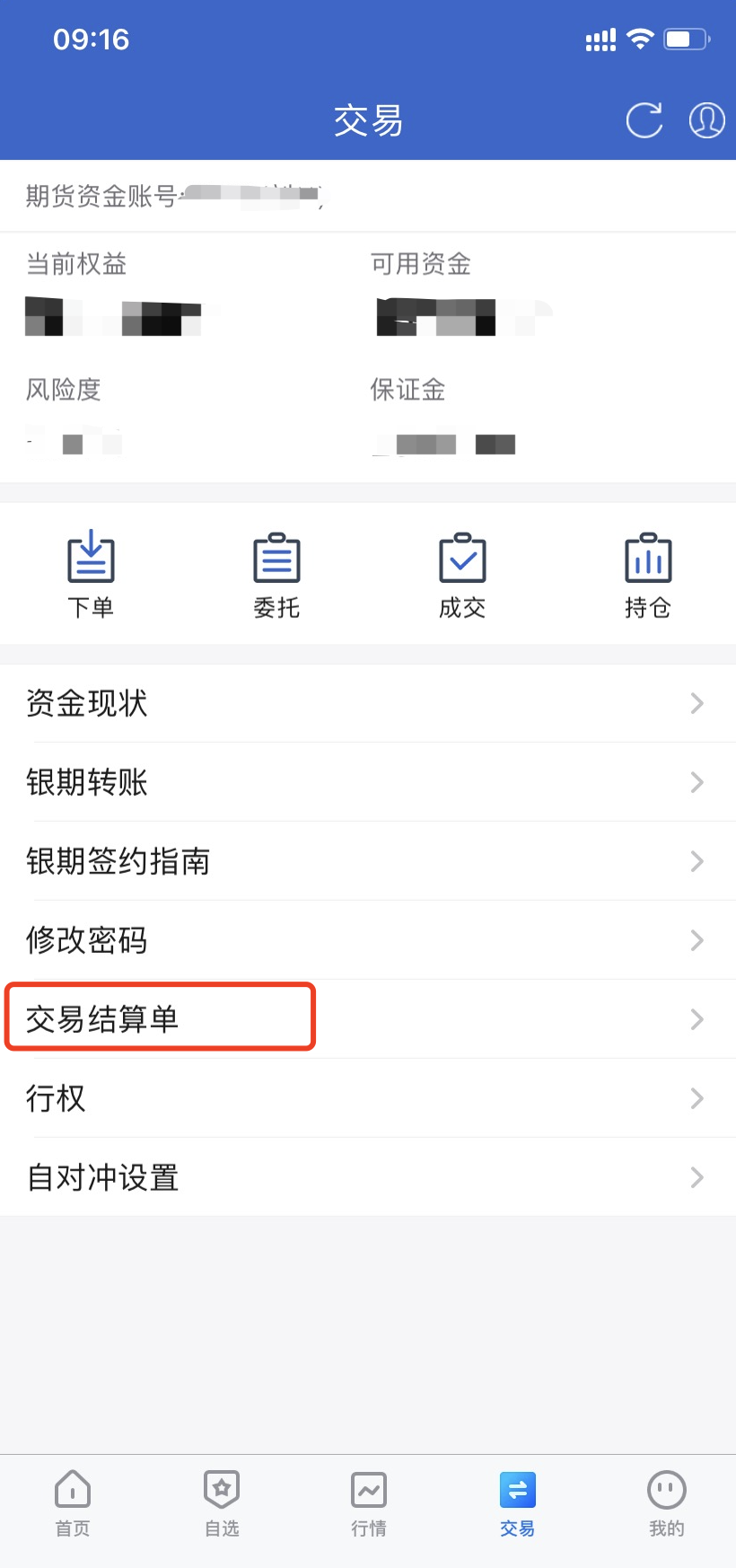Open 下单 to place an order
Screen dimensions: 736x1568
click(91, 575)
